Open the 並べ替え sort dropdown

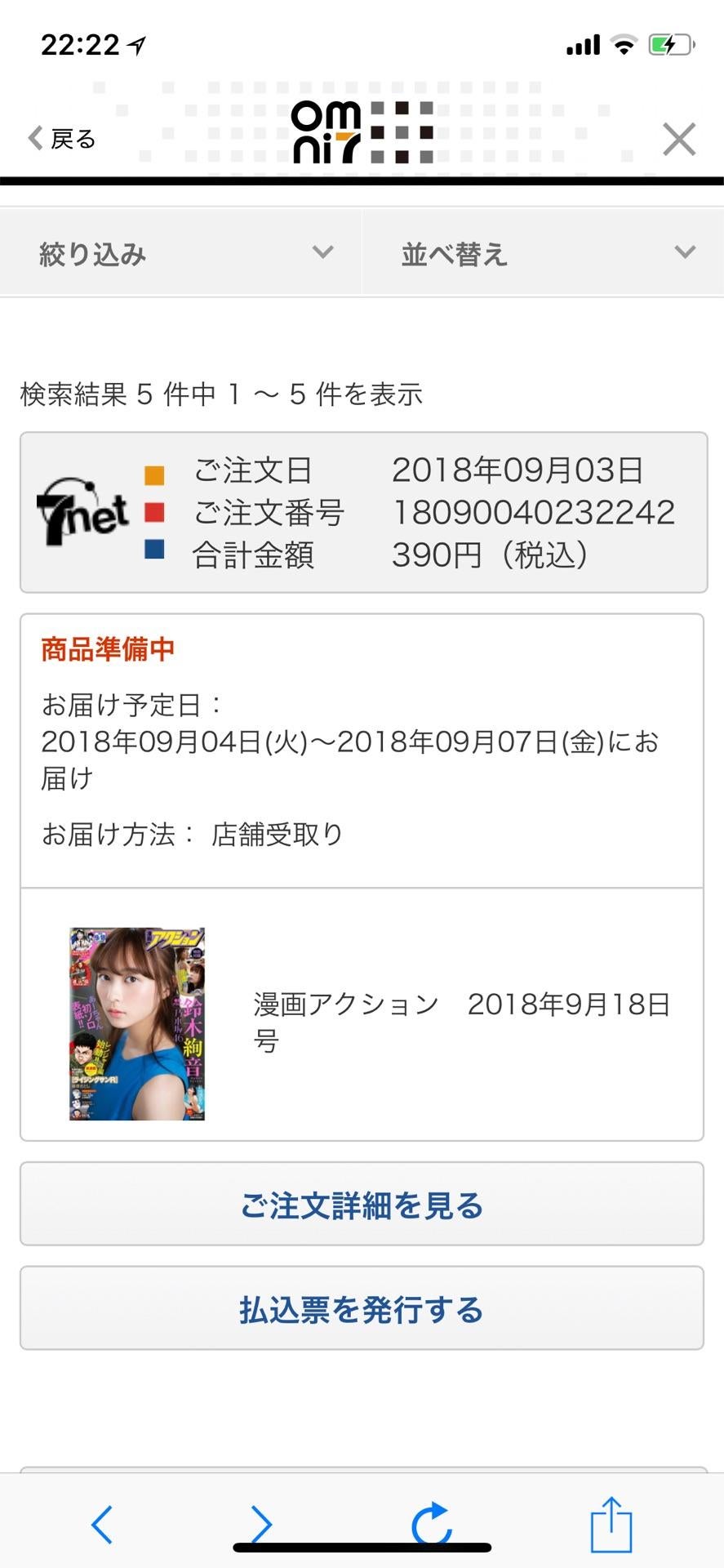[x=543, y=253]
